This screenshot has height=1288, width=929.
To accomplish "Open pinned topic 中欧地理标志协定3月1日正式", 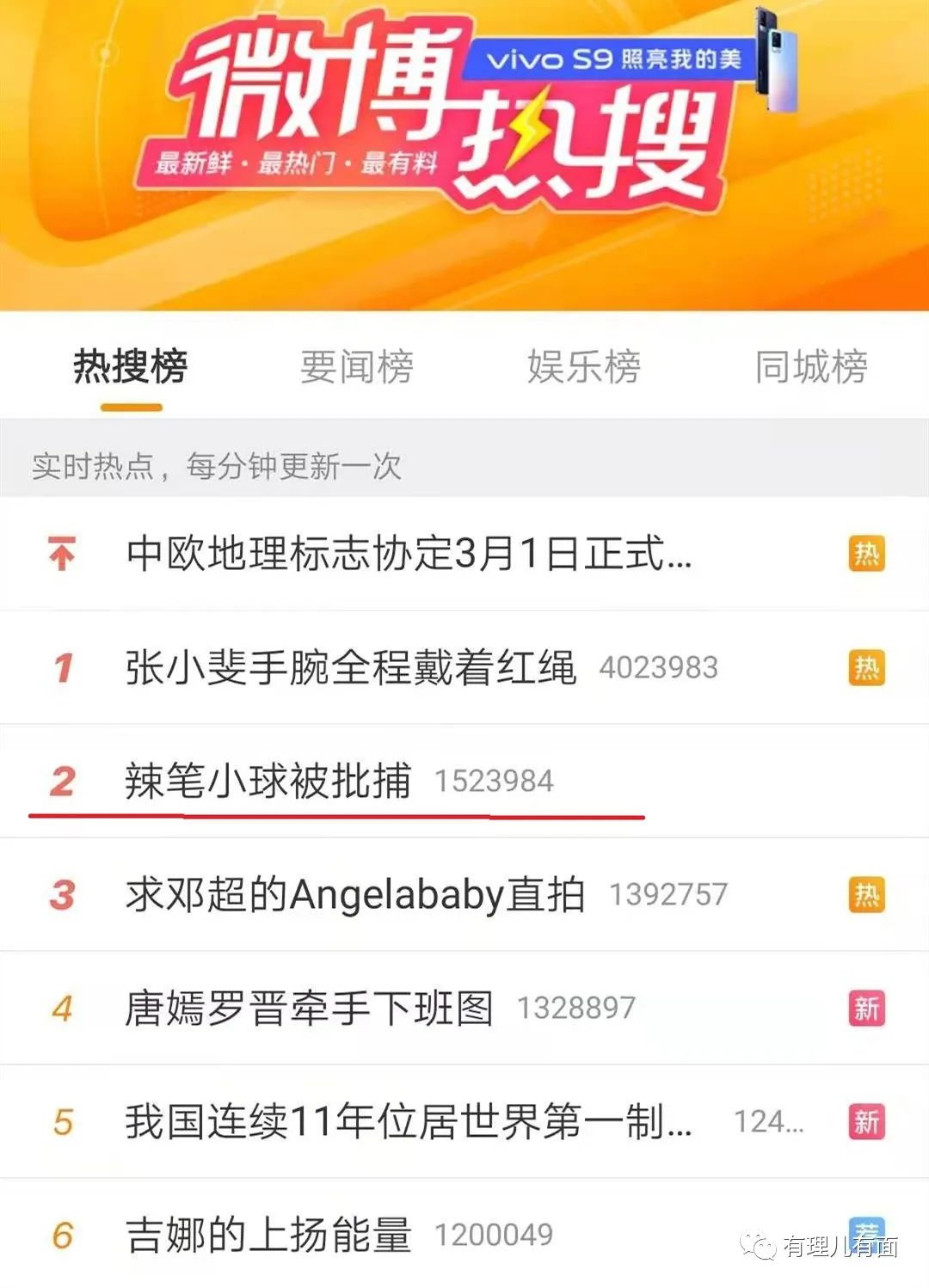I will coord(409,553).
